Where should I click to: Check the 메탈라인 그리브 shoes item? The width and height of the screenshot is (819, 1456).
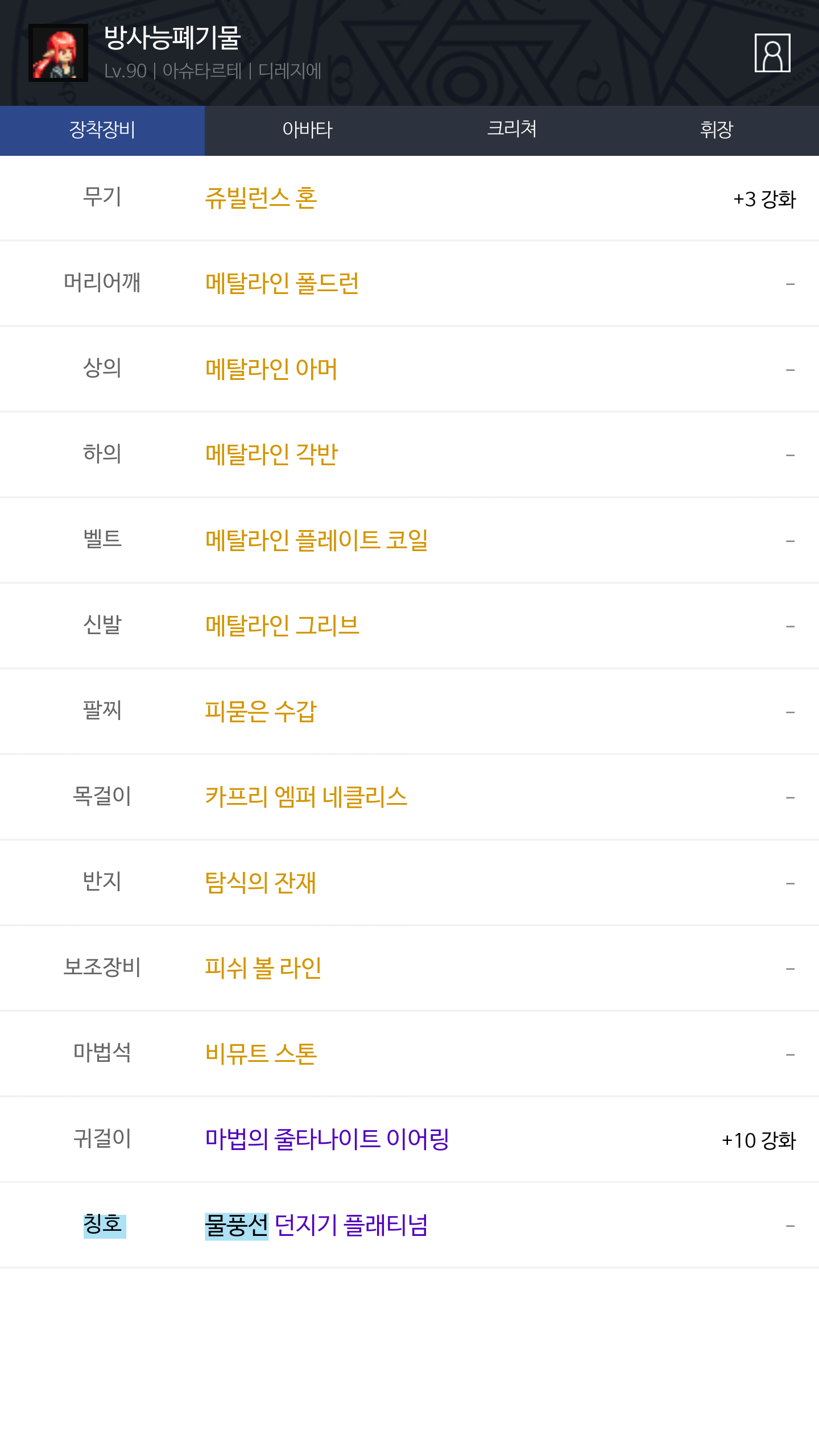tap(282, 626)
